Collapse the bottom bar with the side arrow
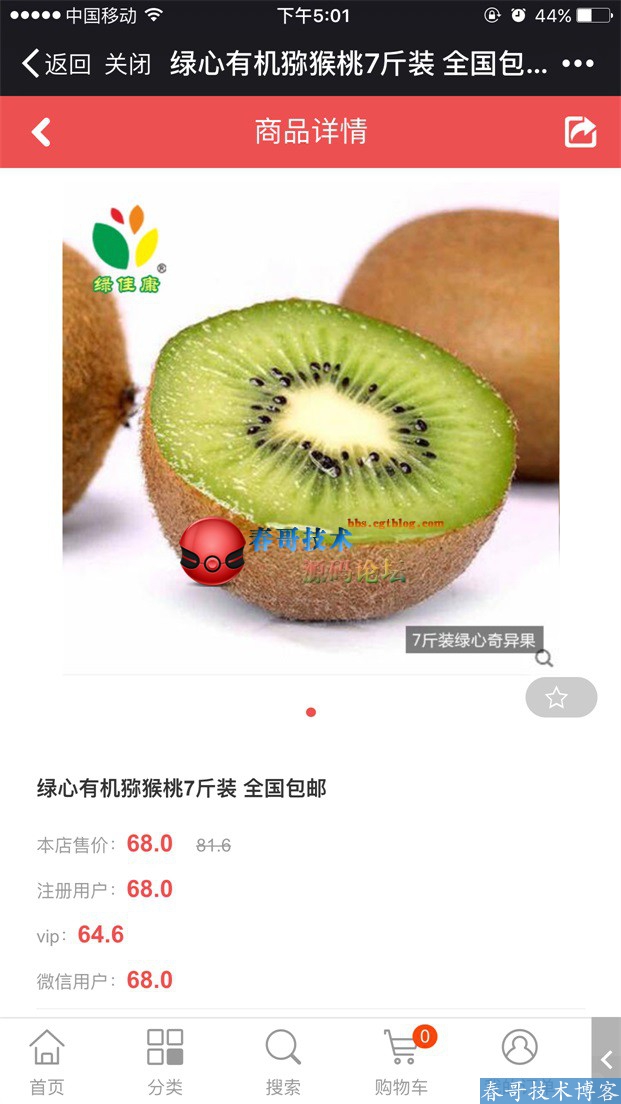Image resolution: width=621 pixels, height=1104 pixels. [606, 1060]
